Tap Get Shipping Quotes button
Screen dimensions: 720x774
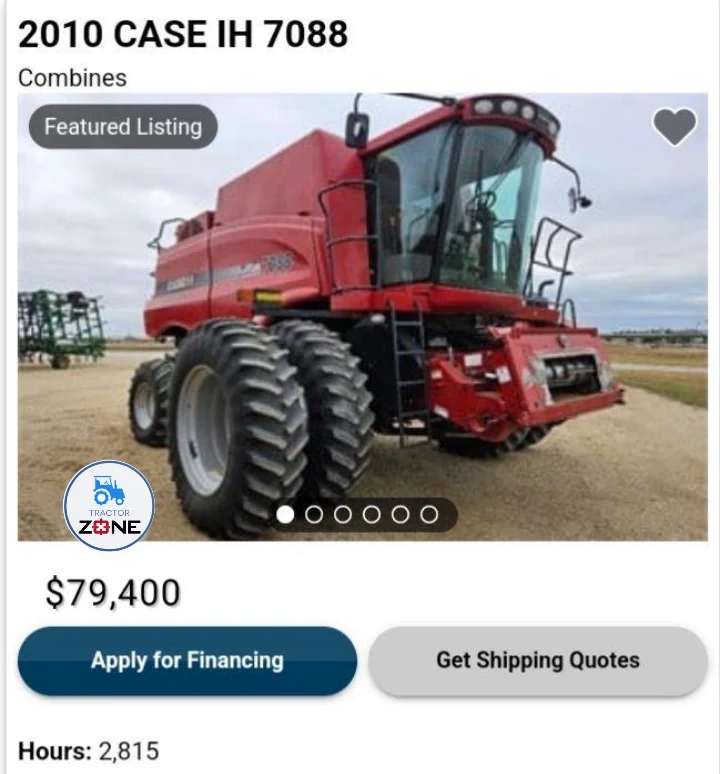pos(538,661)
